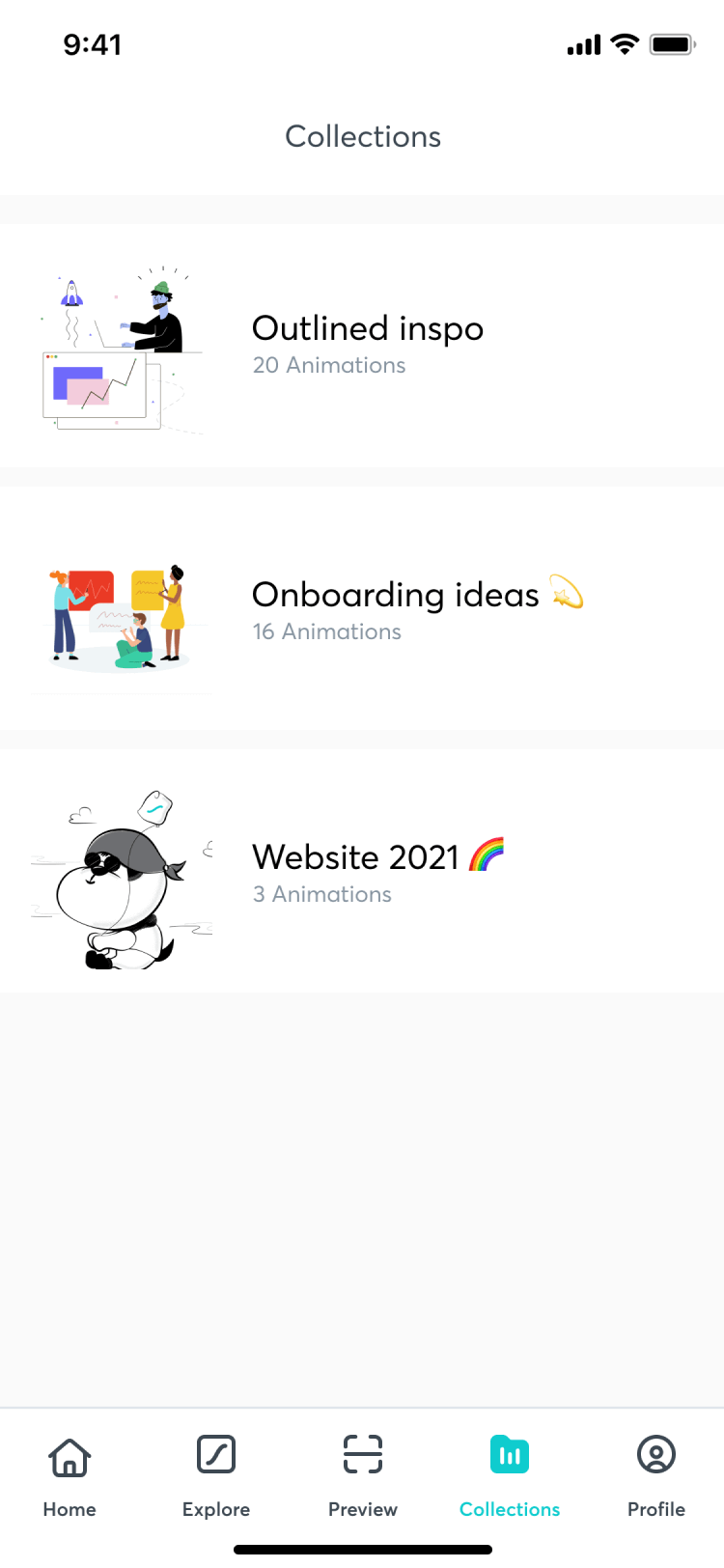The image size is (724, 1568).
Task: Tap the 16 Animations count text
Action: click(326, 631)
